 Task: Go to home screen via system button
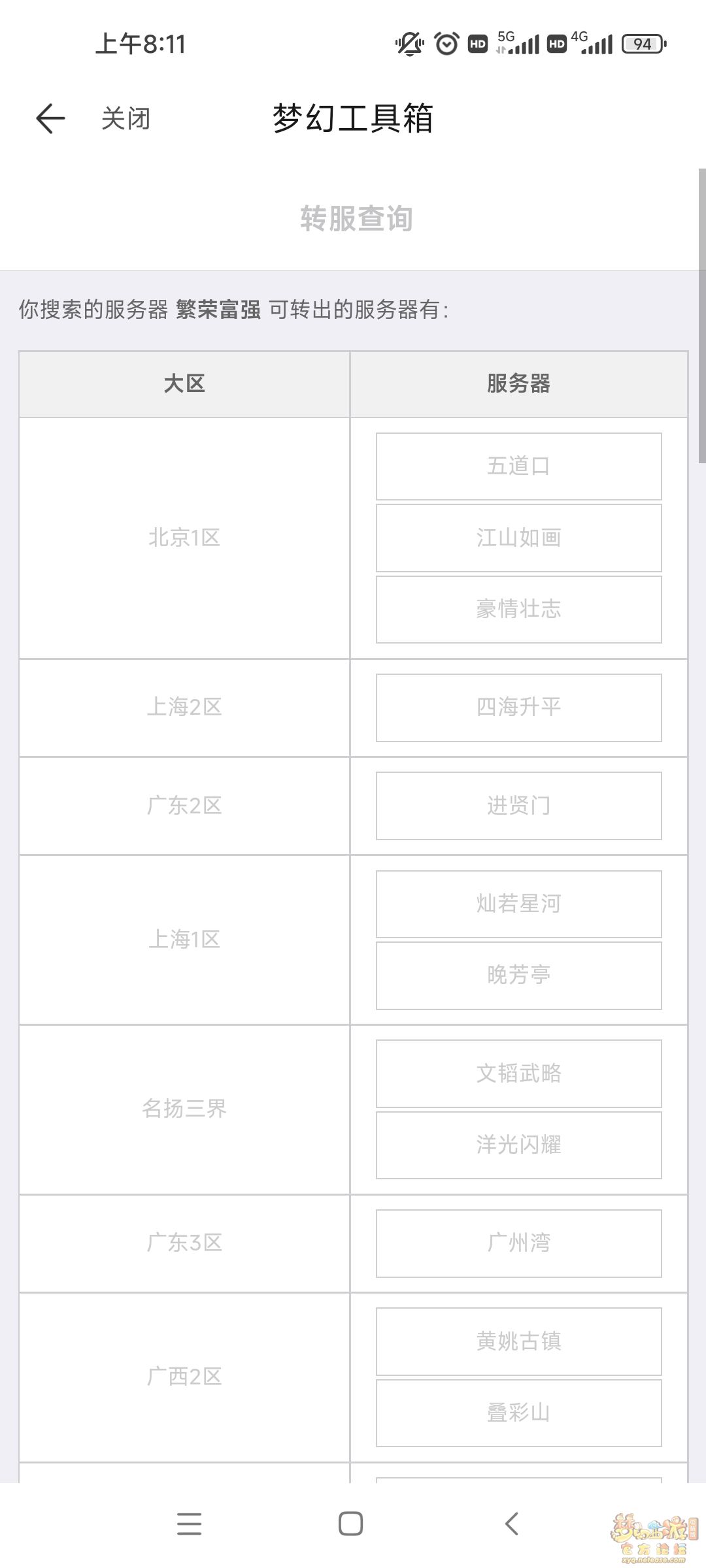point(351,1524)
